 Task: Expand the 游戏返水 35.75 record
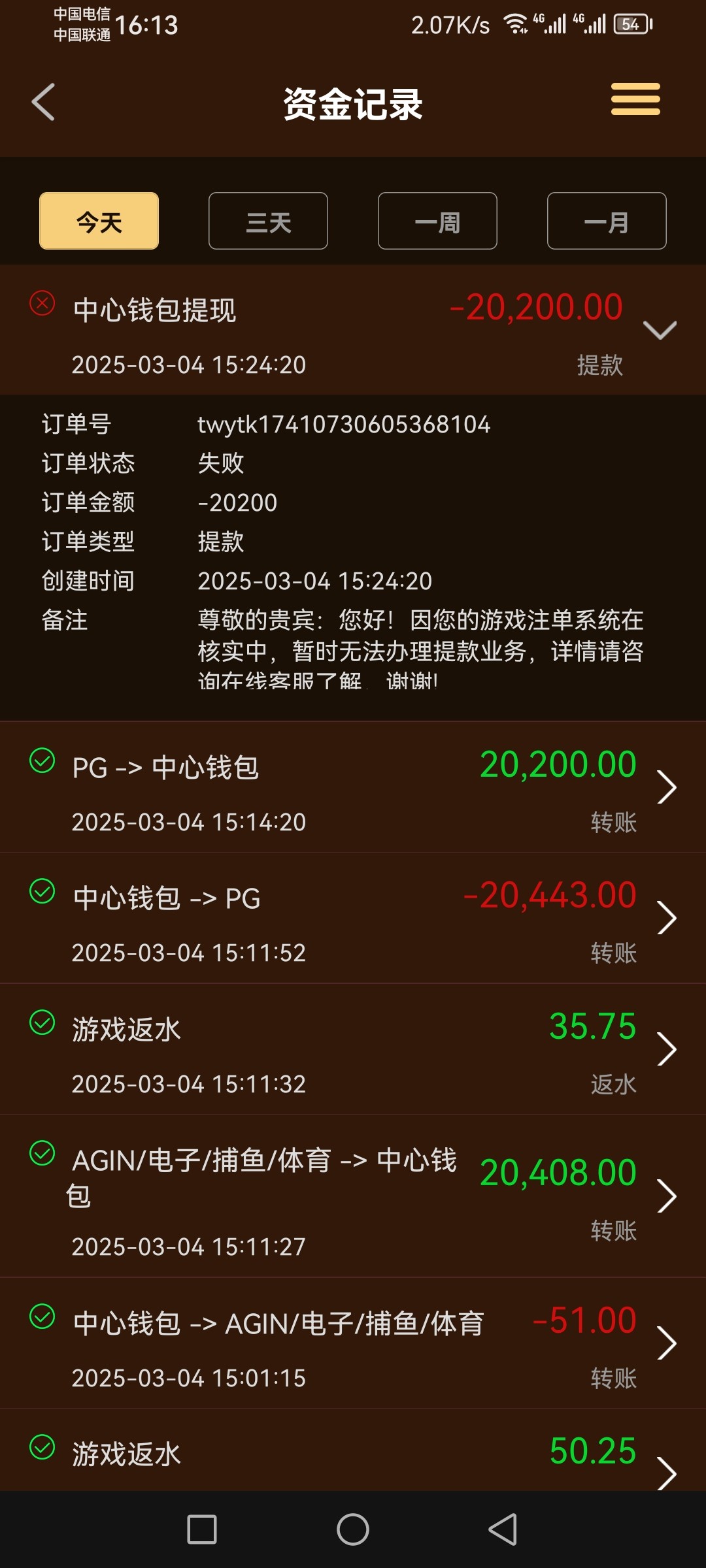point(353,1049)
